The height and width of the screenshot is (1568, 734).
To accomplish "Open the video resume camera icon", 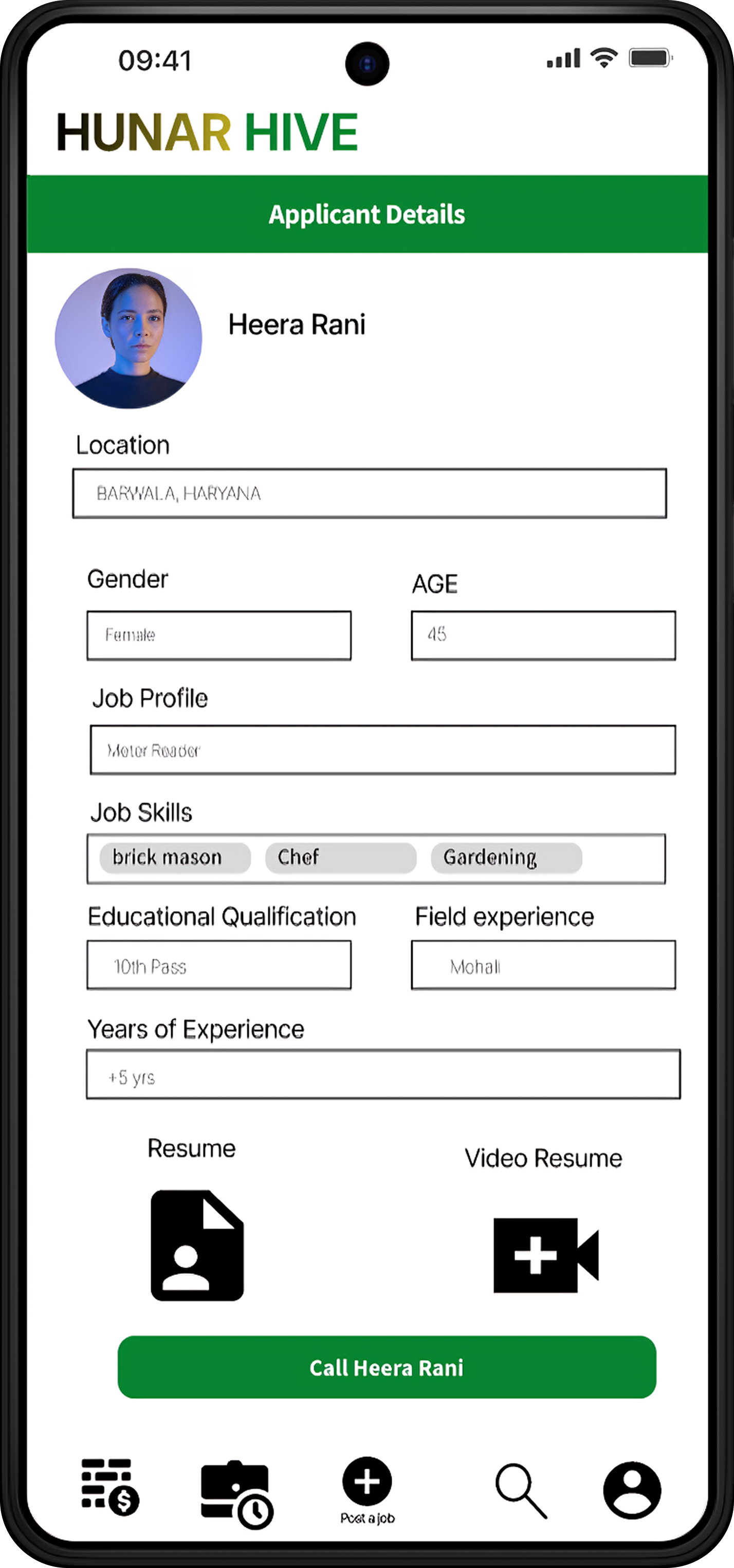I will click(545, 1255).
